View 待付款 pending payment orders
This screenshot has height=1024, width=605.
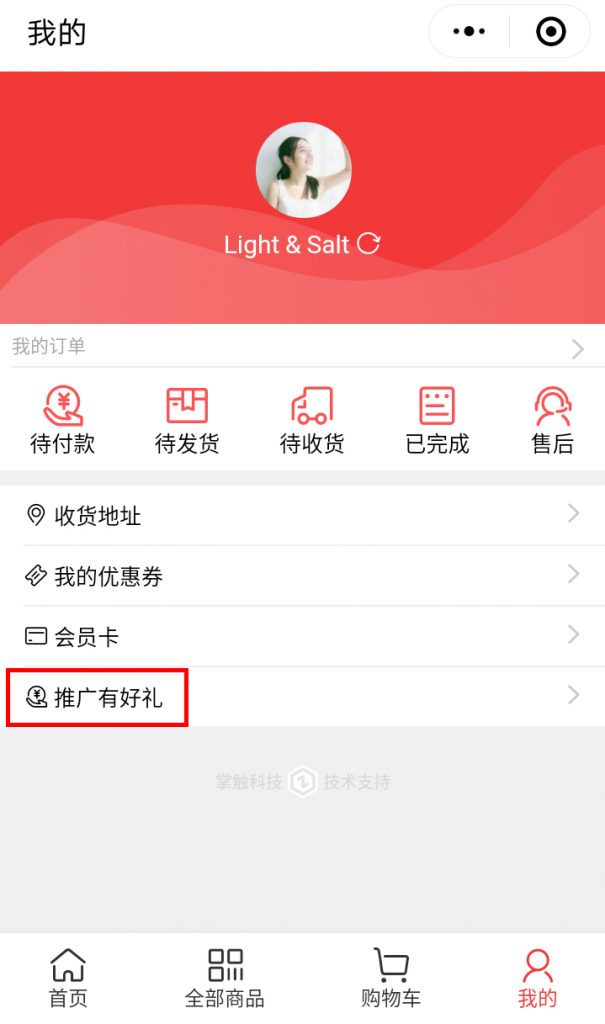point(63,420)
